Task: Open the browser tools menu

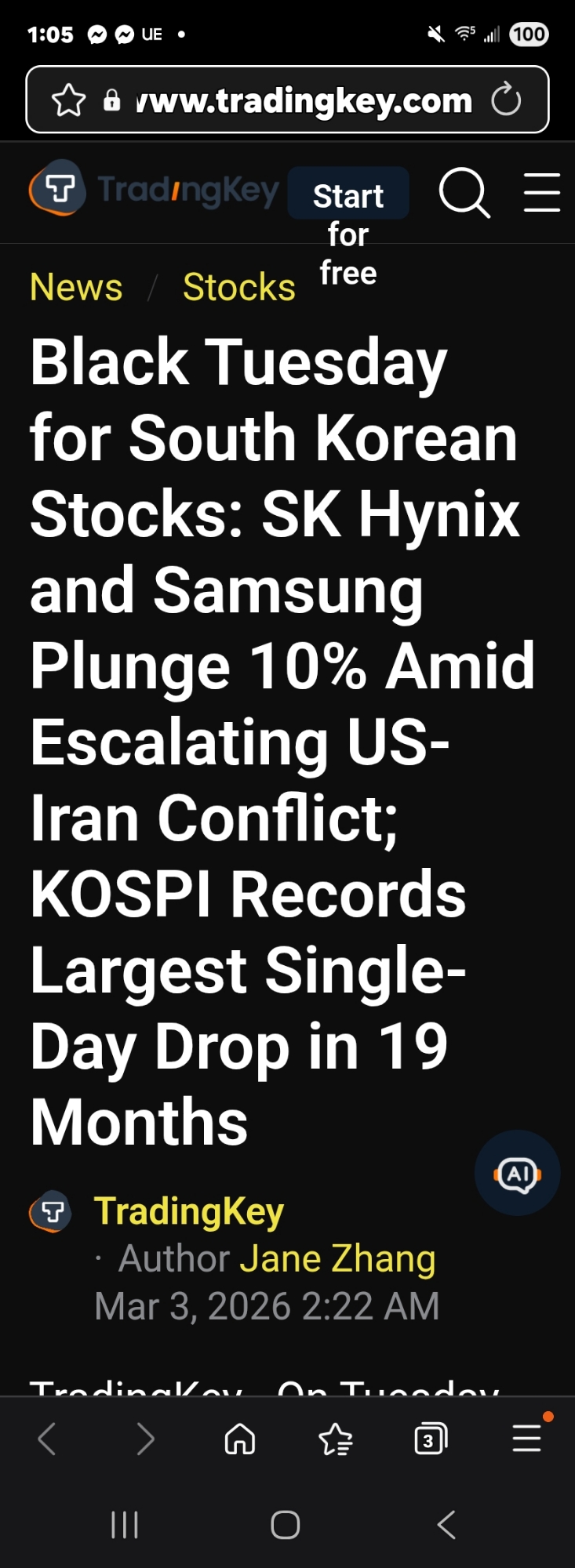Action: point(527,1438)
